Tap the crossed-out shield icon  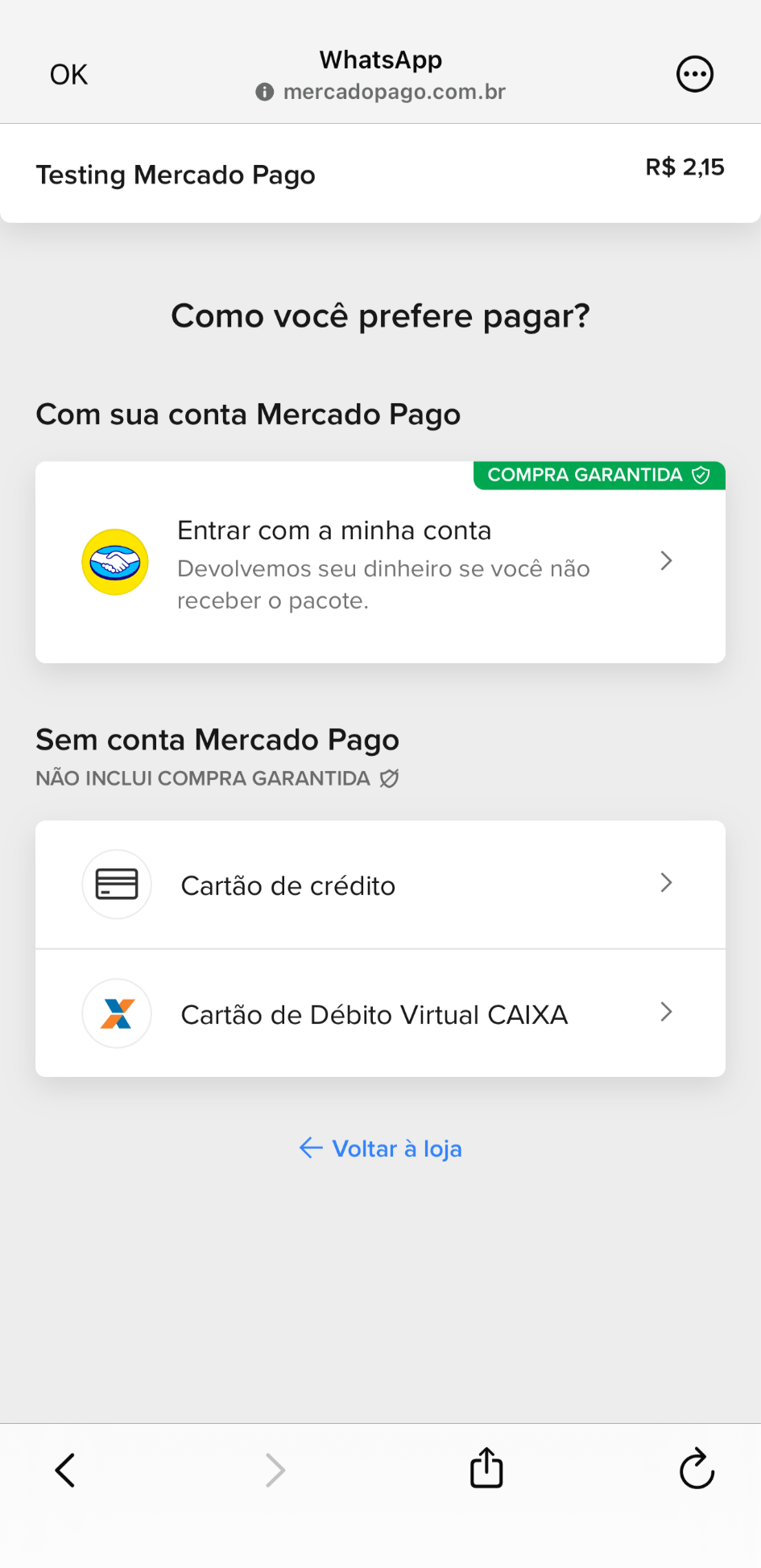tap(390, 778)
